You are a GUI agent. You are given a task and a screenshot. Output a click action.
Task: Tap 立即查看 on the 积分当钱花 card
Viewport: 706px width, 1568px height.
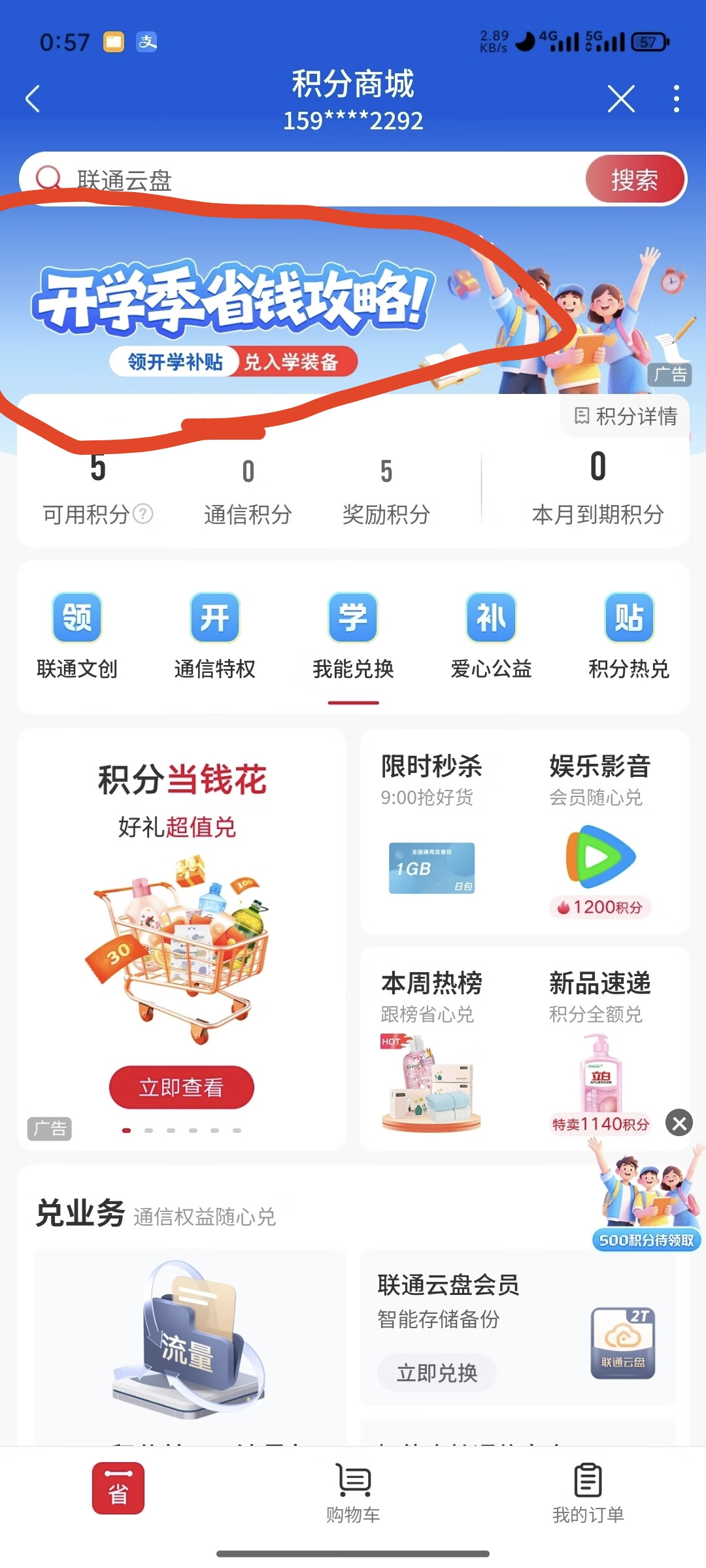(x=181, y=1087)
